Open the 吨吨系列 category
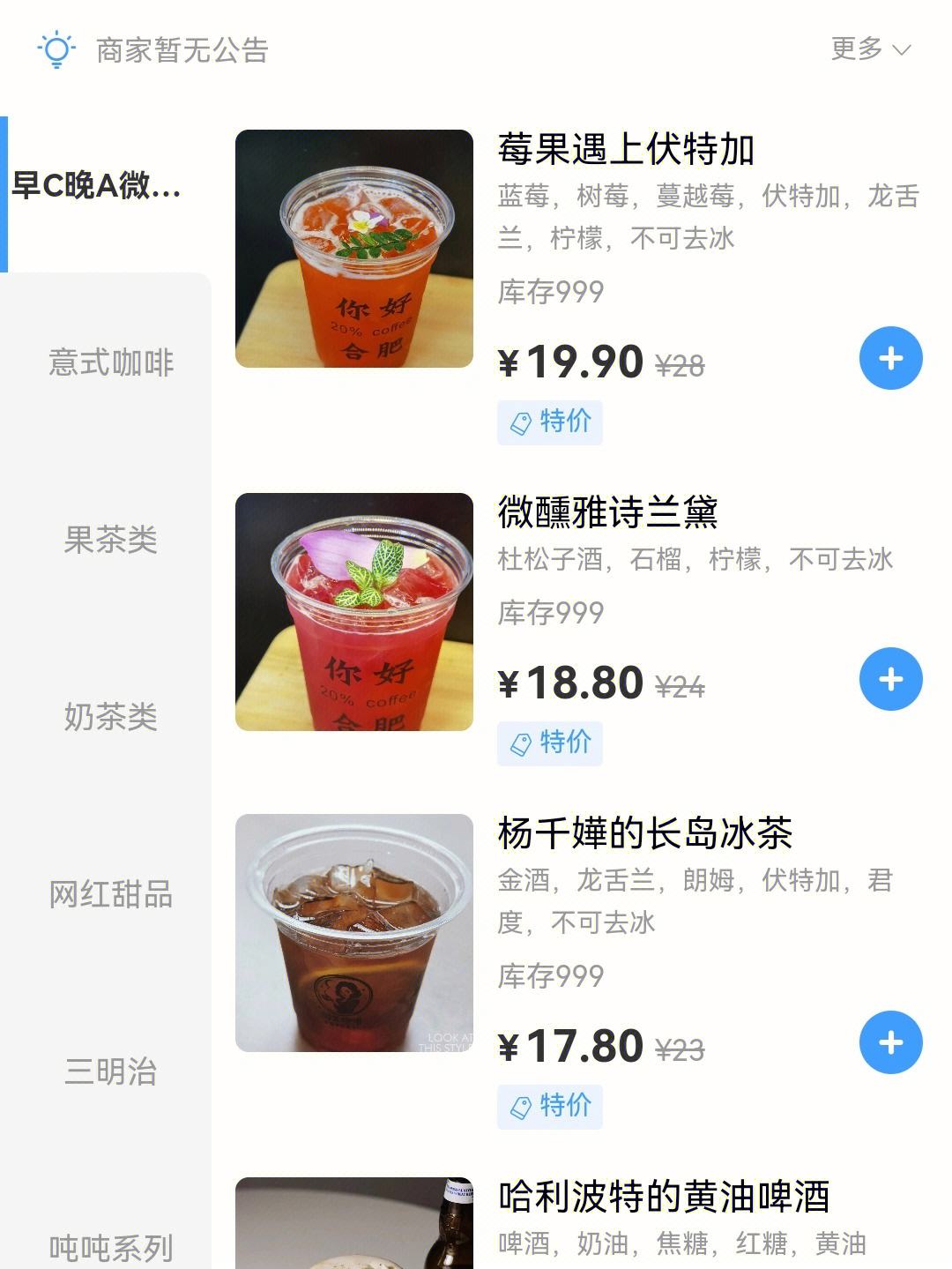This screenshot has height=1269, width=952. click(x=110, y=1247)
